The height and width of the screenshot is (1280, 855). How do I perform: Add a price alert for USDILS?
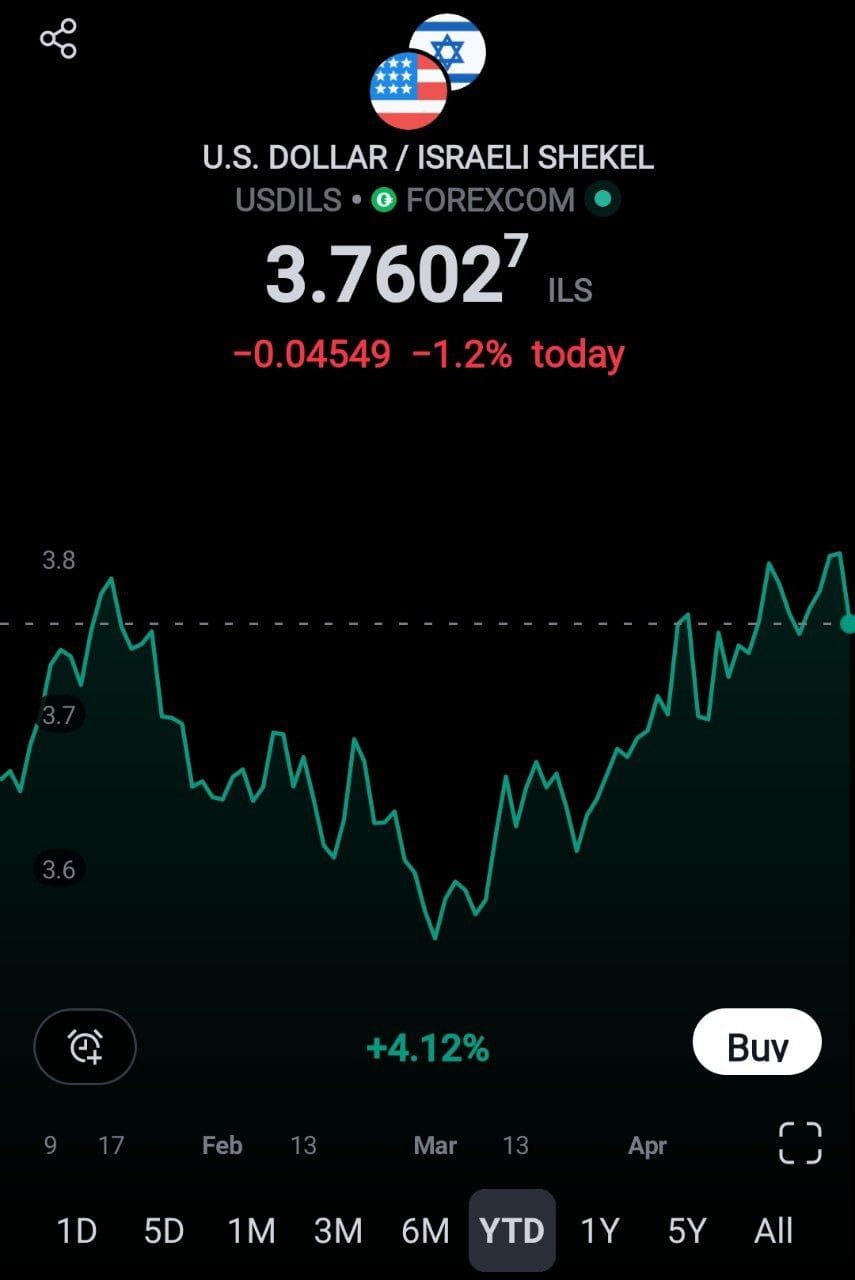point(85,1046)
